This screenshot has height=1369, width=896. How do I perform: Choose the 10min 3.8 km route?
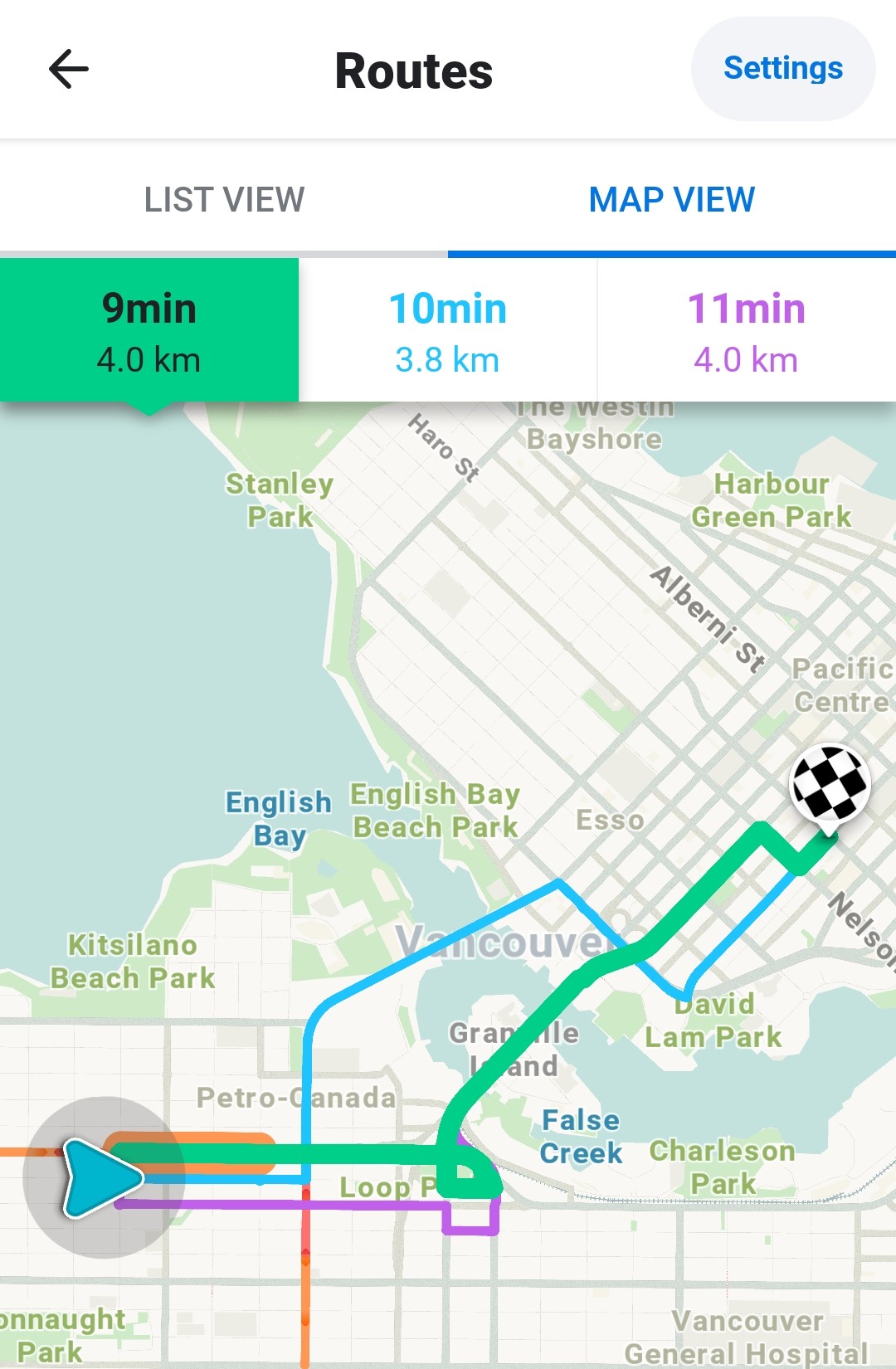[x=448, y=331]
